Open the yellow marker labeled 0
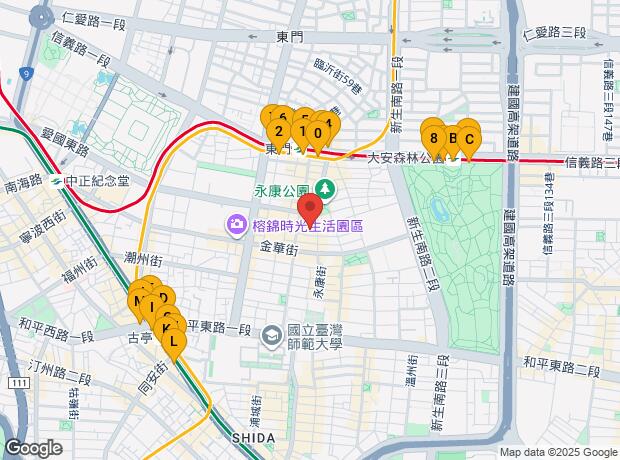620x460 pixels. click(x=317, y=132)
